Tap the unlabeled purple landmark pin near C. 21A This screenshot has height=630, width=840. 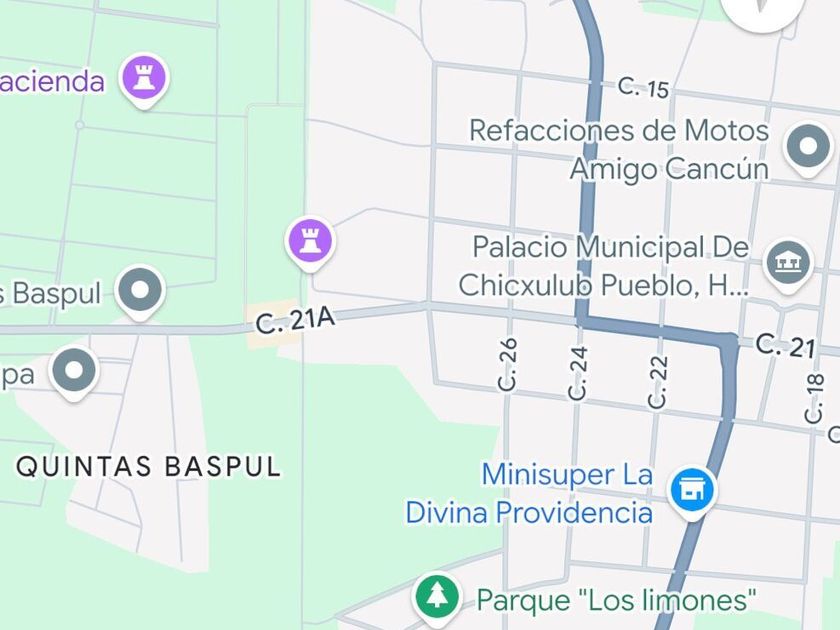(x=310, y=241)
